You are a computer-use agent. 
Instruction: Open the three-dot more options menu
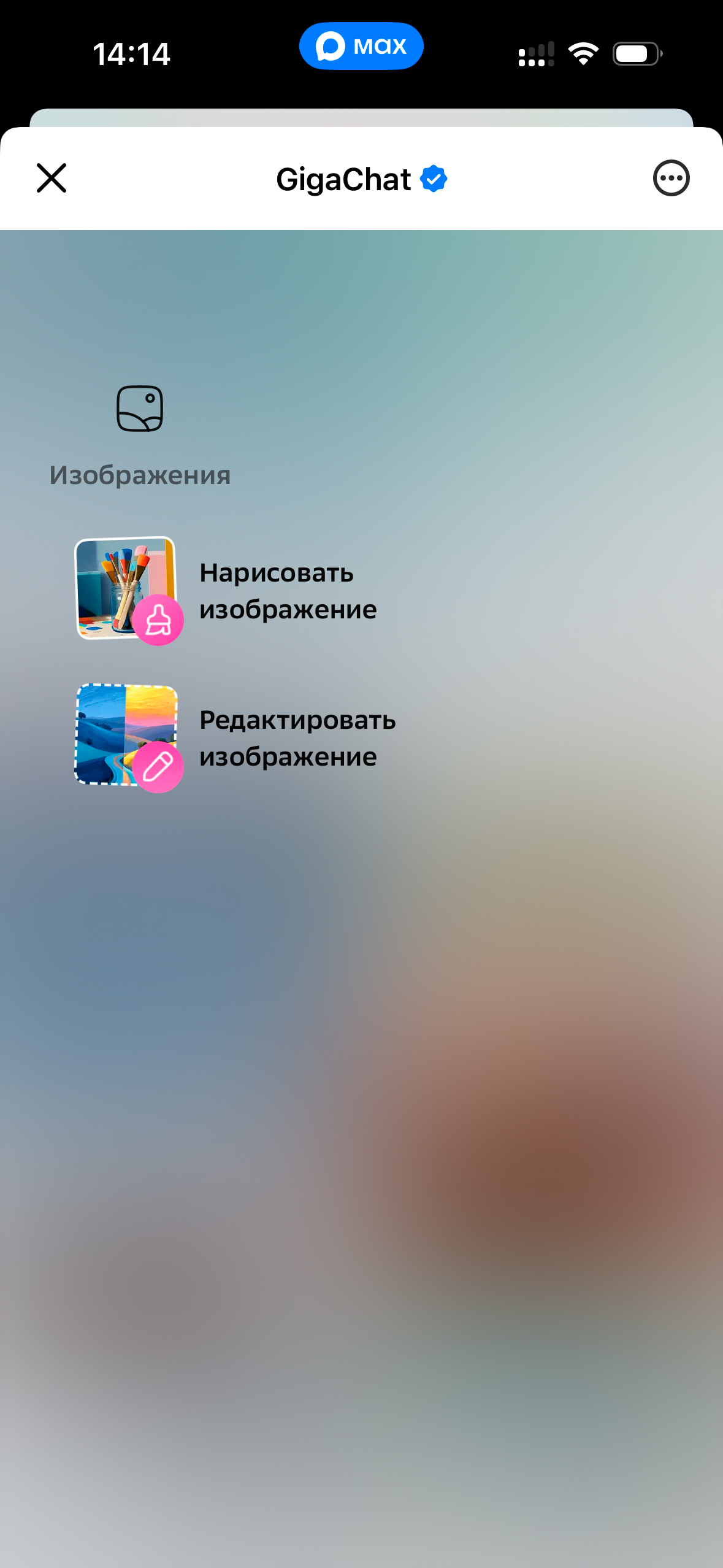point(671,178)
